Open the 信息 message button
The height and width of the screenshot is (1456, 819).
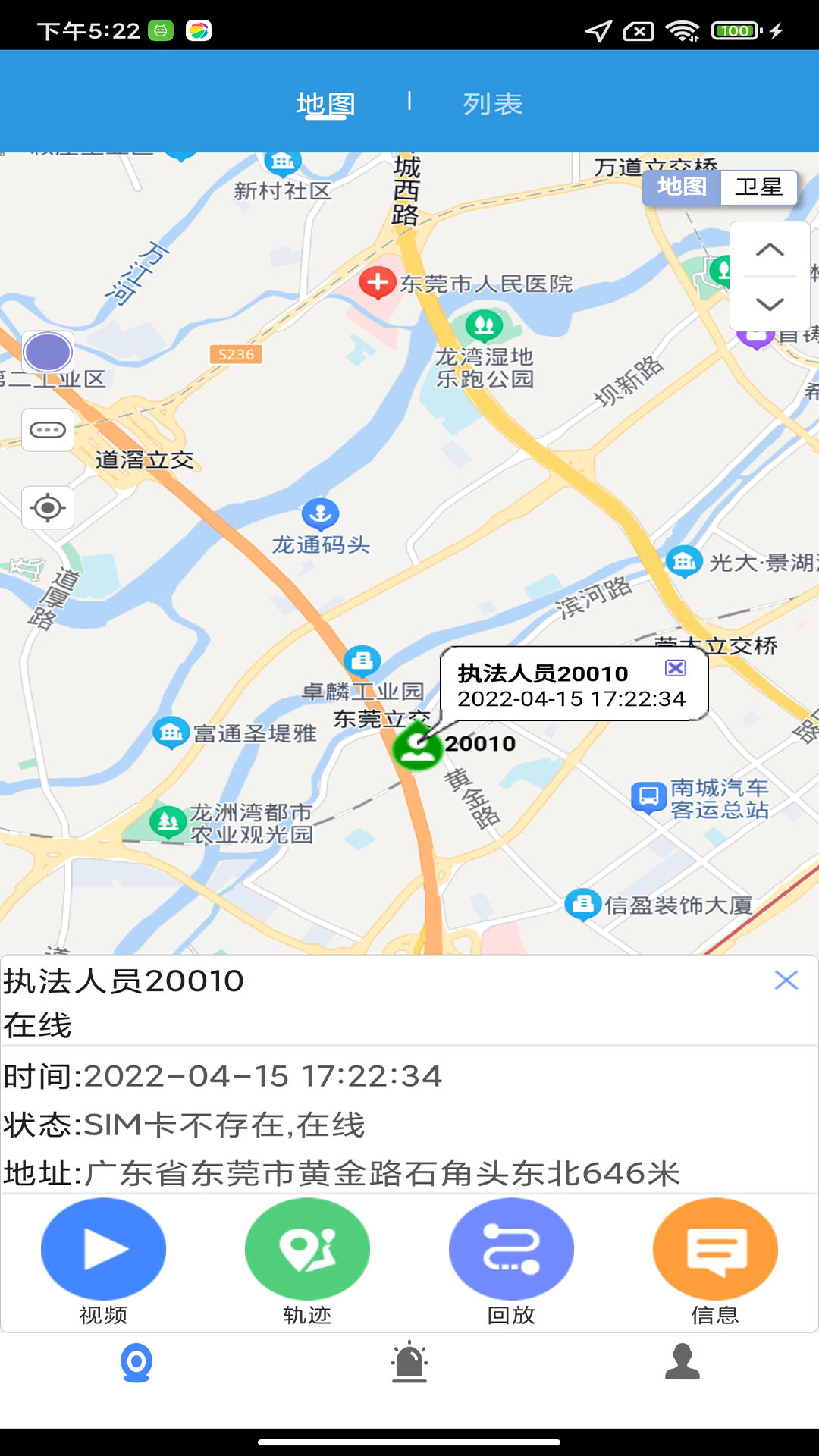715,1249
